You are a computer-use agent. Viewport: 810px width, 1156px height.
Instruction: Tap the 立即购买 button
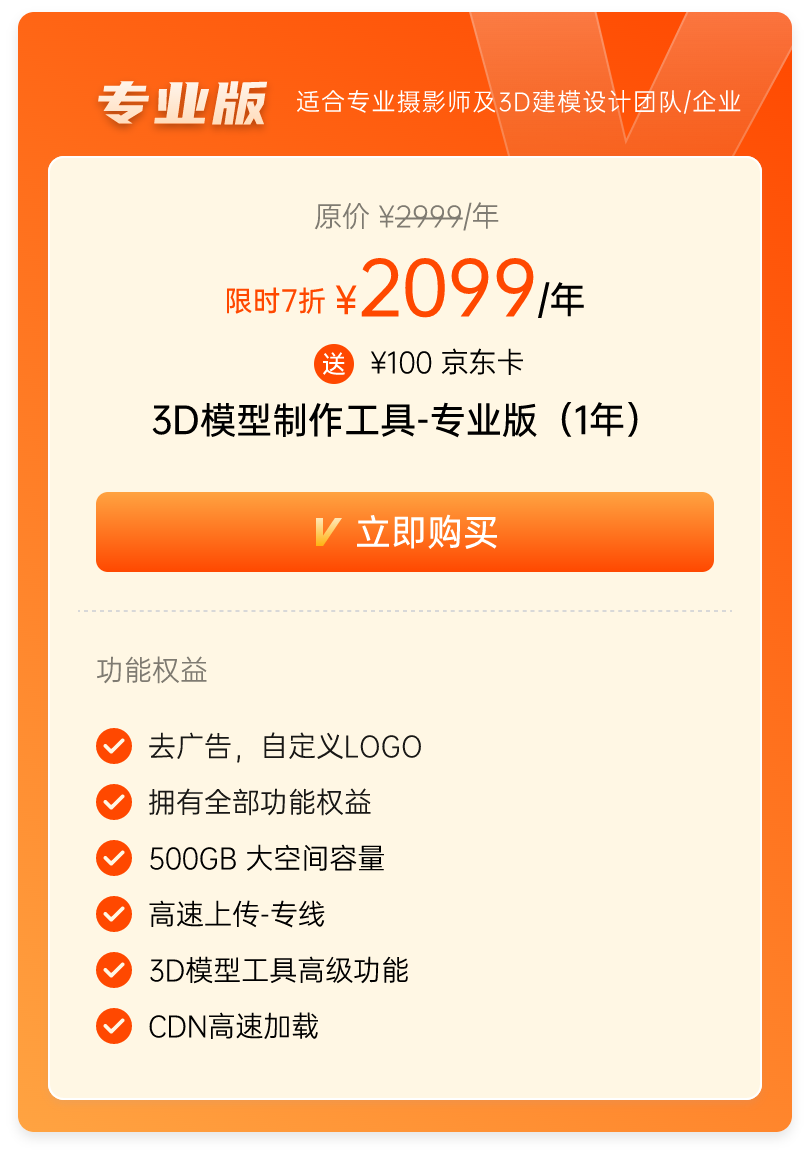pyautogui.click(x=404, y=532)
